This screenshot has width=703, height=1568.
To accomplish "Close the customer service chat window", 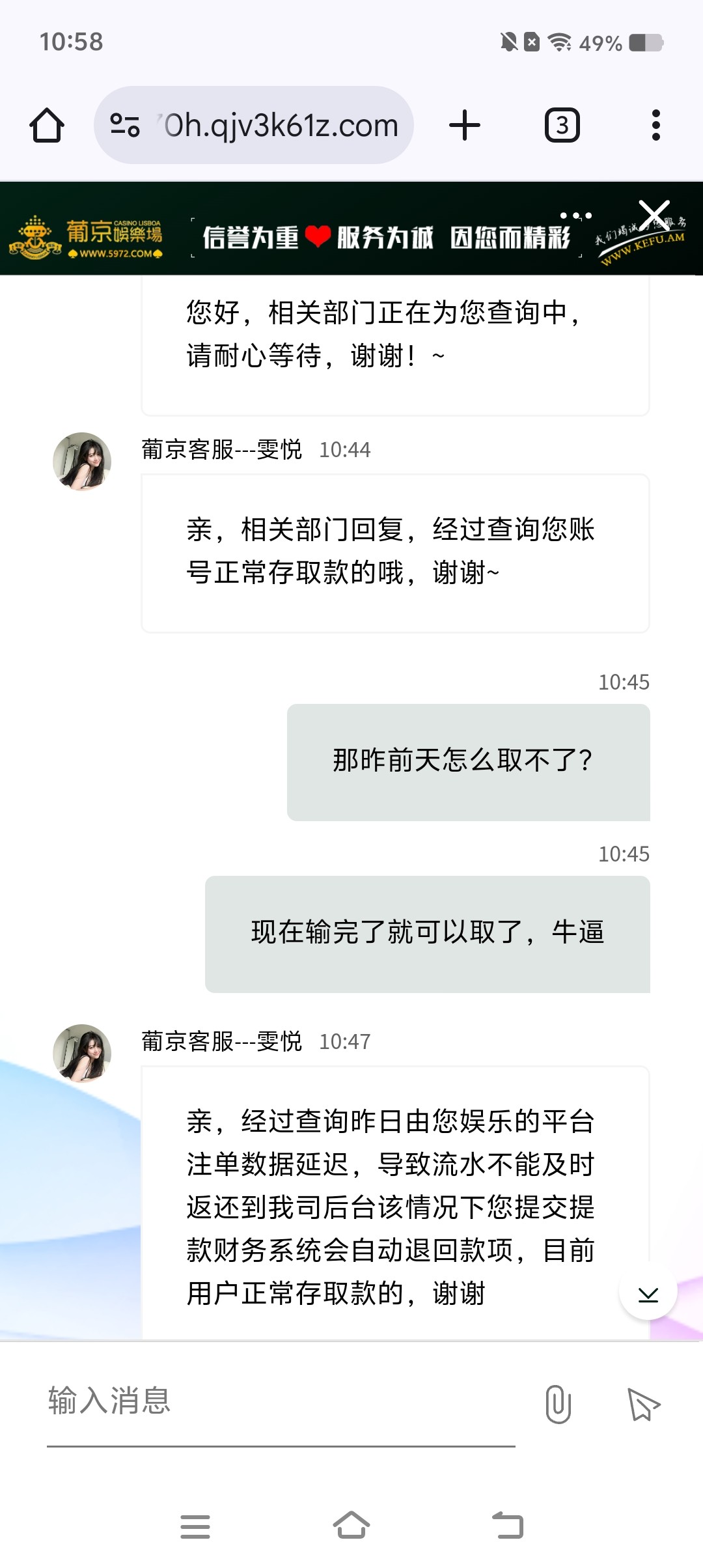I will pos(654,215).
